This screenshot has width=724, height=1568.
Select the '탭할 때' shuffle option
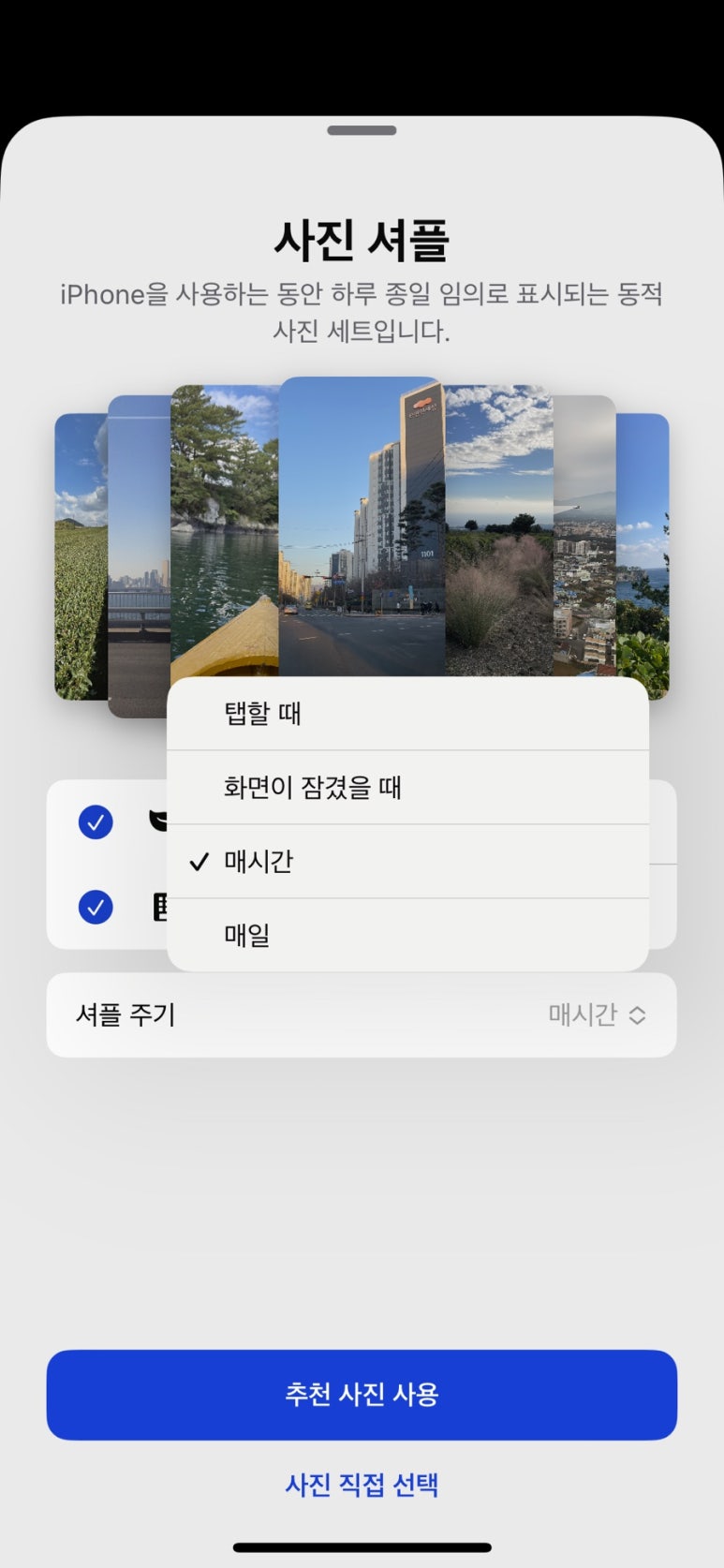coord(407,714)
